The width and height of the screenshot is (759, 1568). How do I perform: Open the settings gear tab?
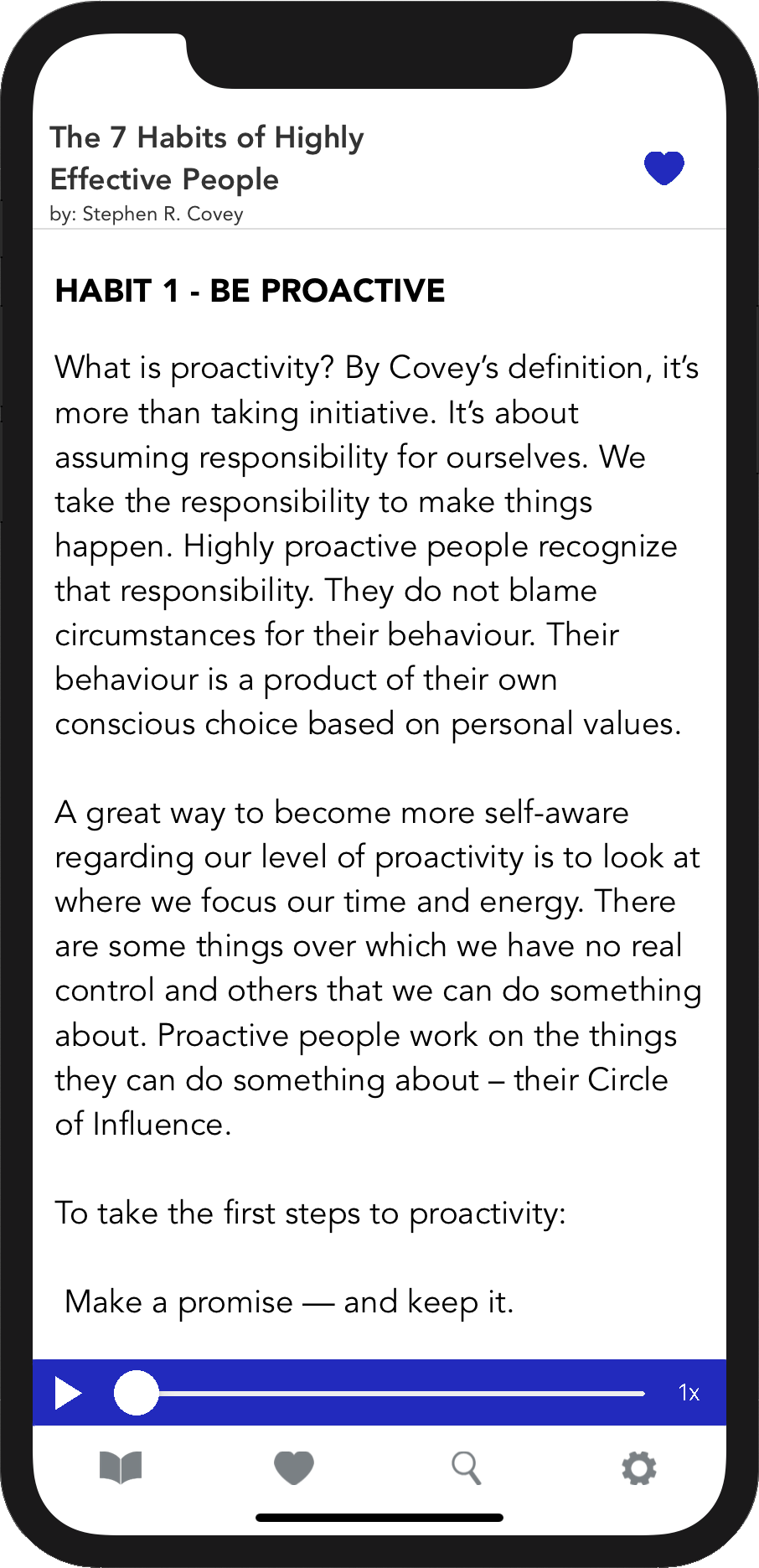click(x=638, y=1467)
